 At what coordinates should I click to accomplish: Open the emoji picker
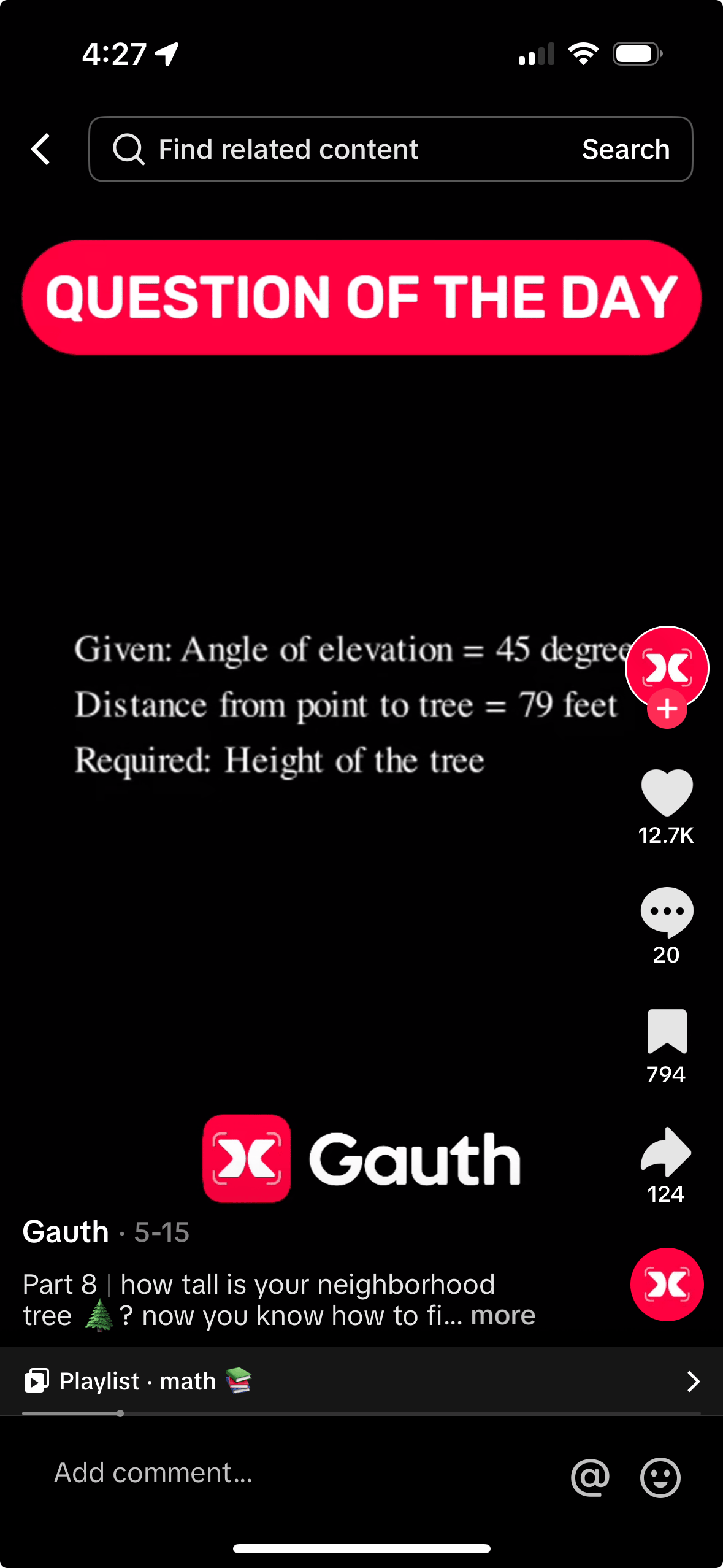660,1477
